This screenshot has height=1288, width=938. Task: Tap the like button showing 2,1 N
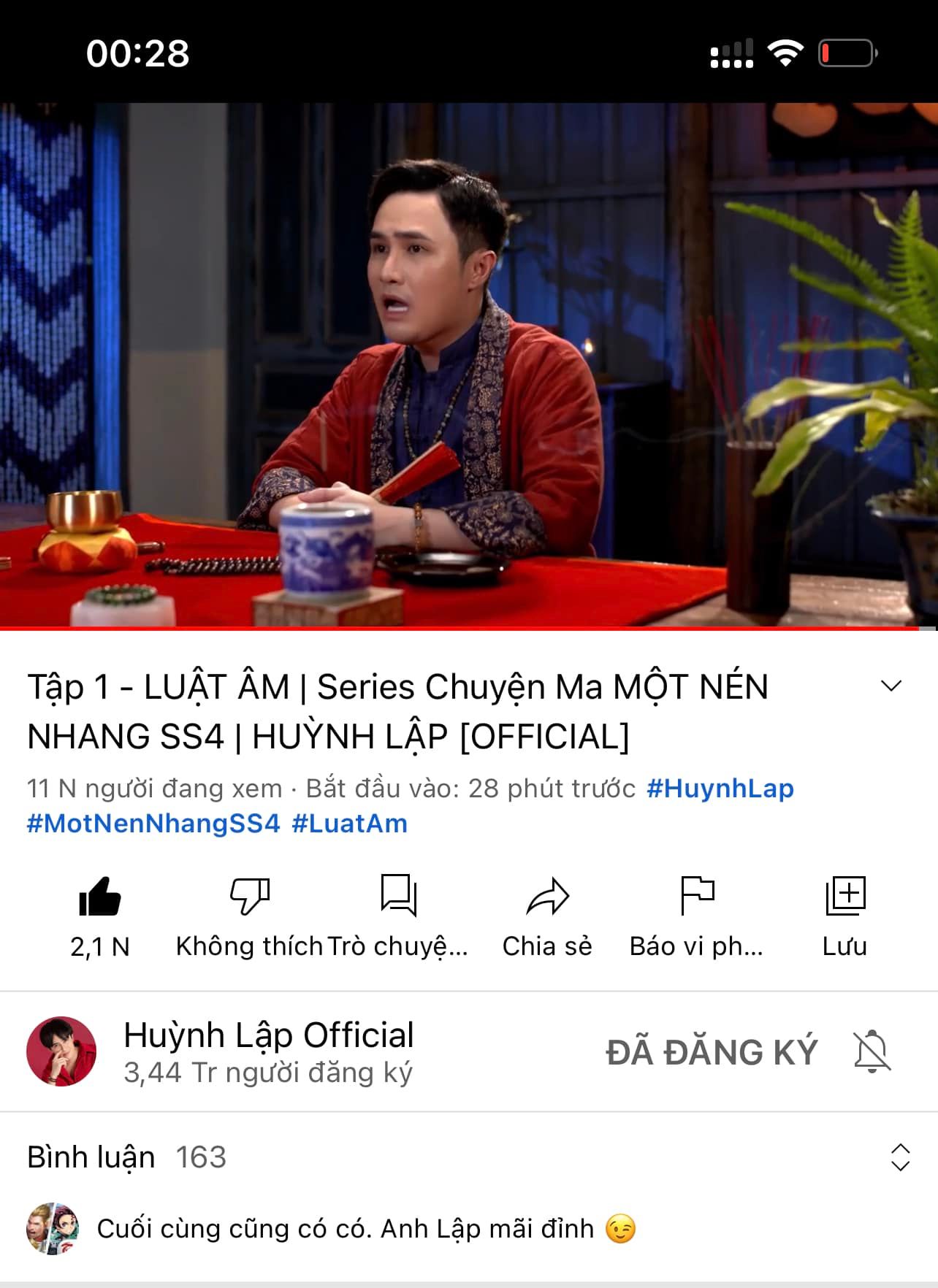coord(100,913)
